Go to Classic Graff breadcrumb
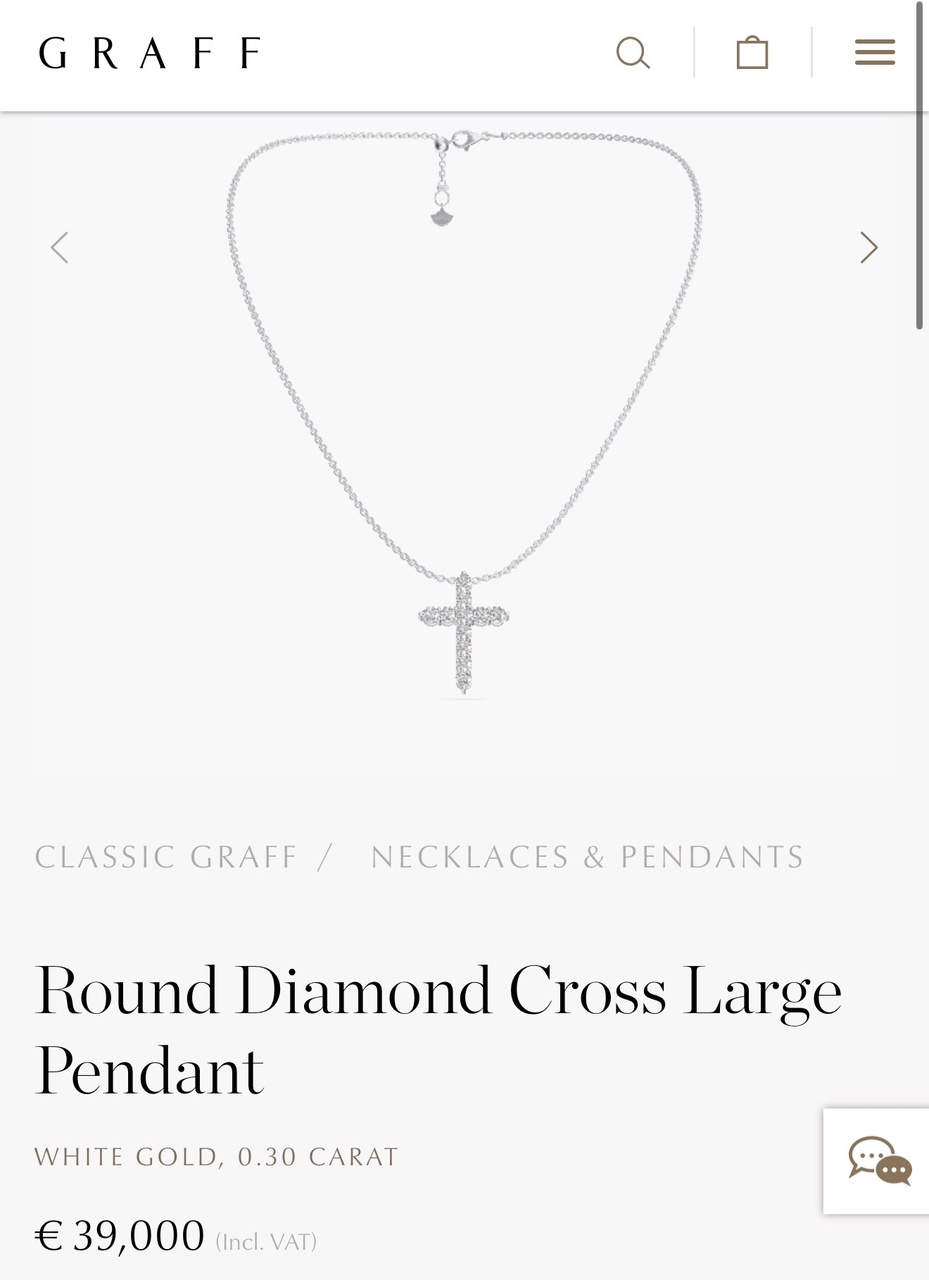The image size is (929, 1280). [166, 857]
